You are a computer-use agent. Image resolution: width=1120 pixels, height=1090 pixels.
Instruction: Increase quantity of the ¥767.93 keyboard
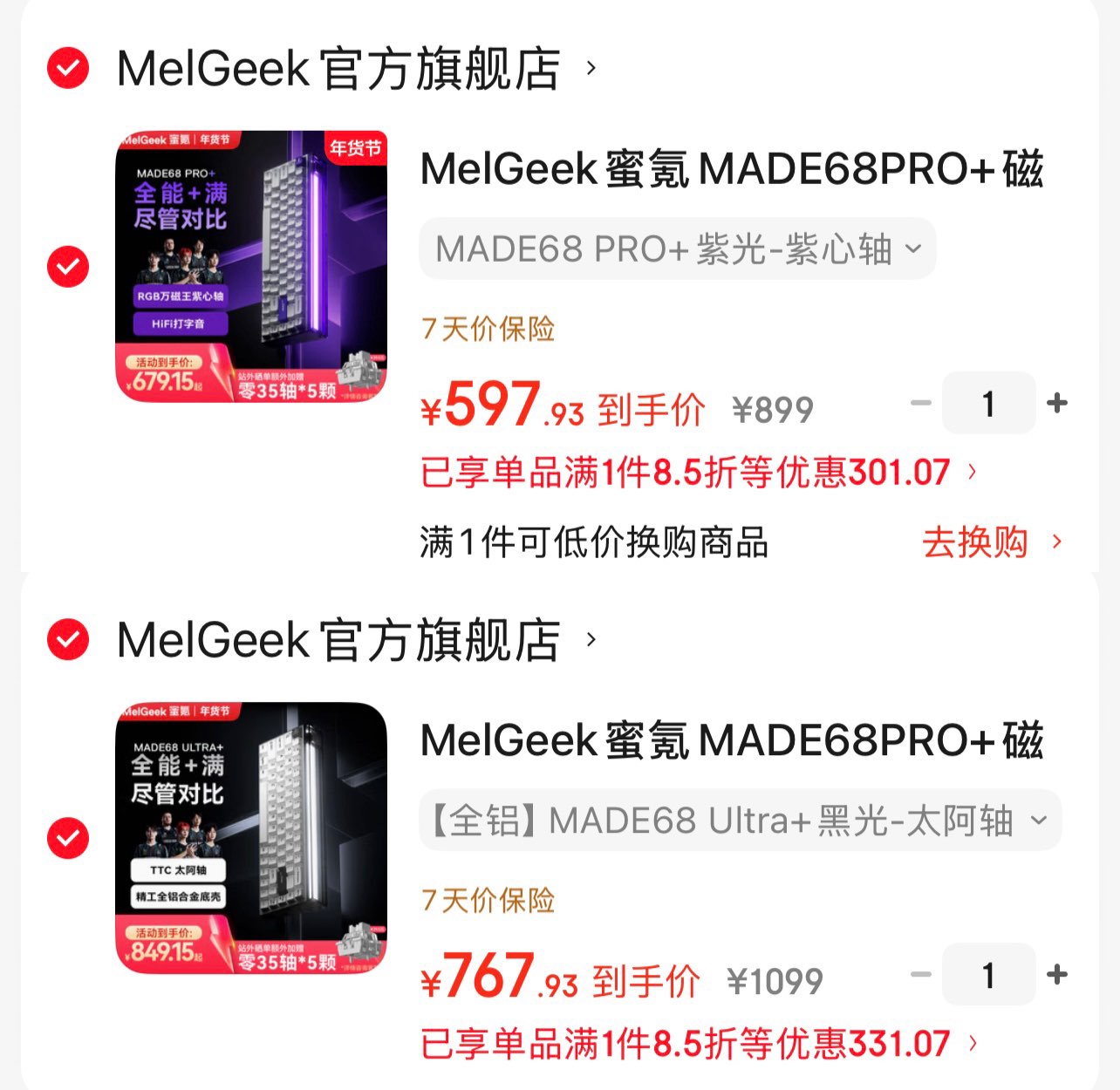pos(1057,974)
